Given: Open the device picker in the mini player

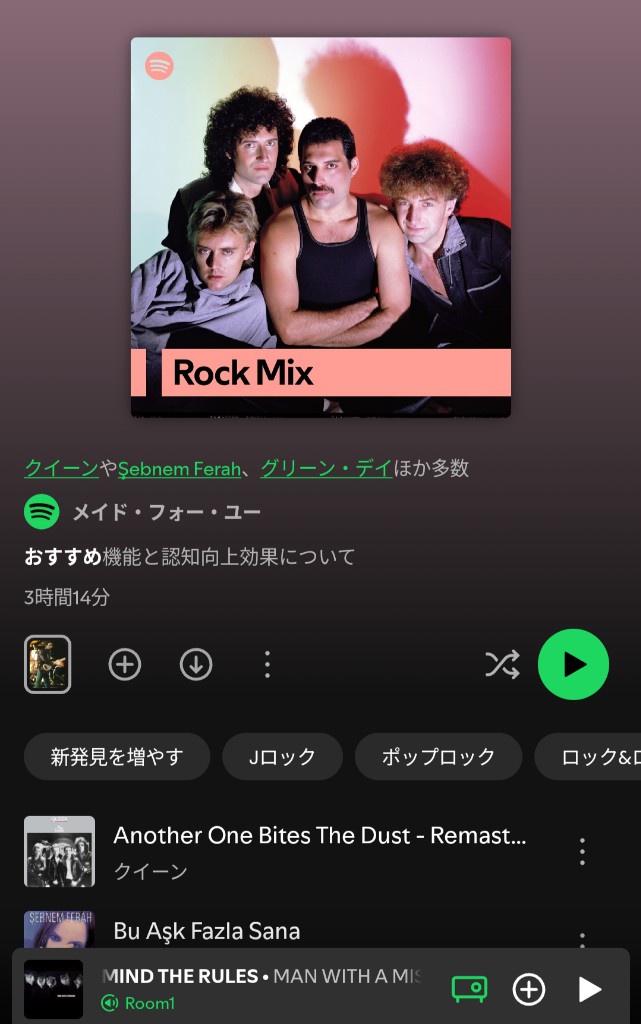Looking at the screenshot, I should coord(469,989).
